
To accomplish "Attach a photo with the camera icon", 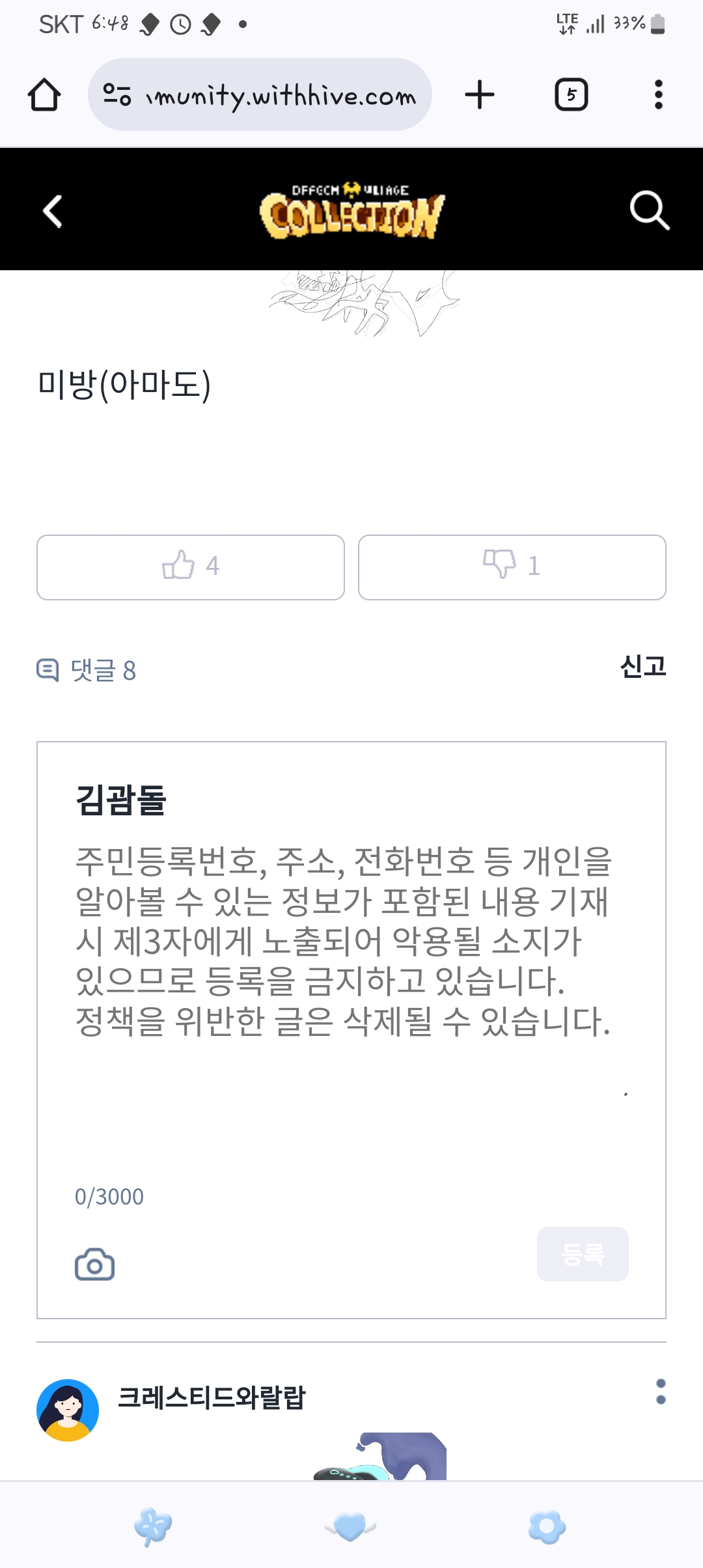I will (94, 1265).
